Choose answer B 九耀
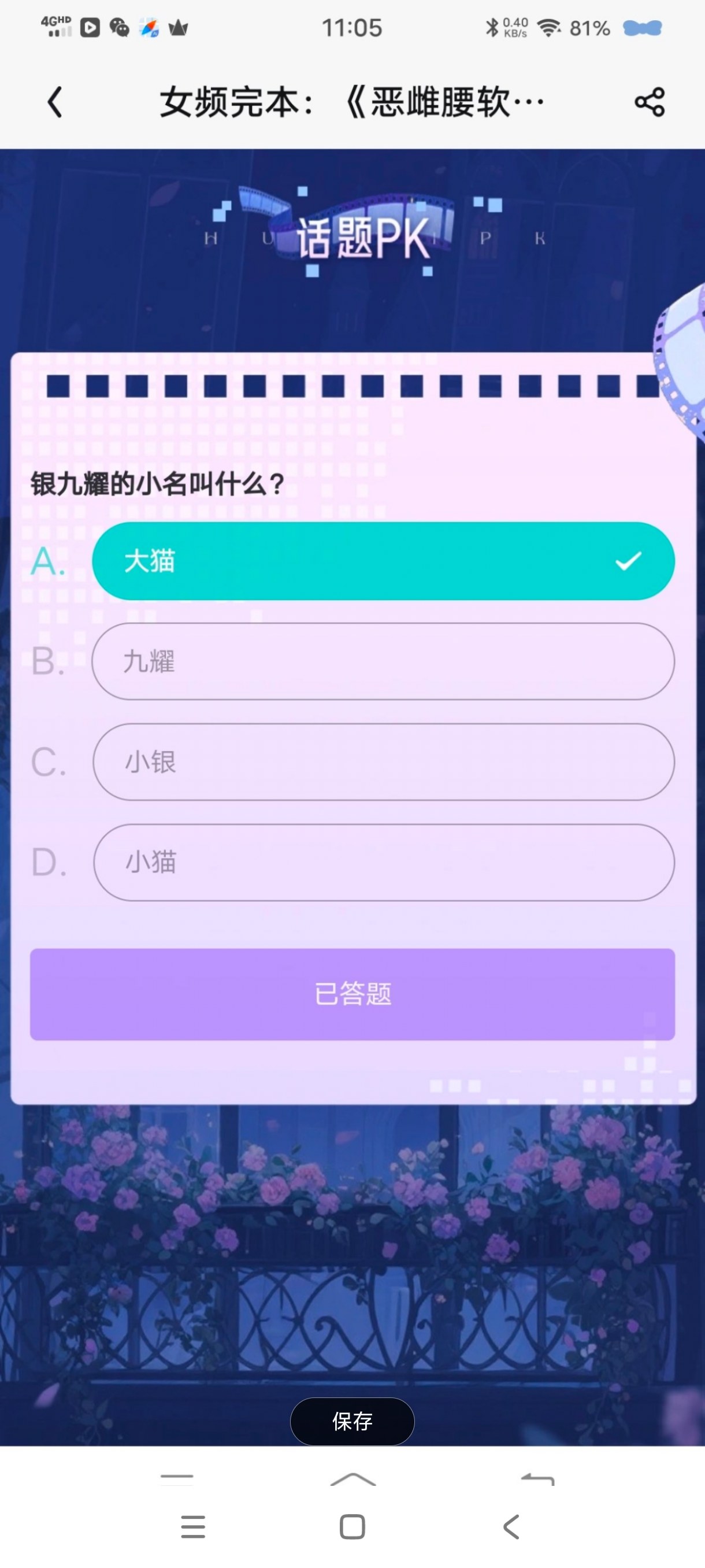705x1568 pixels. point(383,661)
